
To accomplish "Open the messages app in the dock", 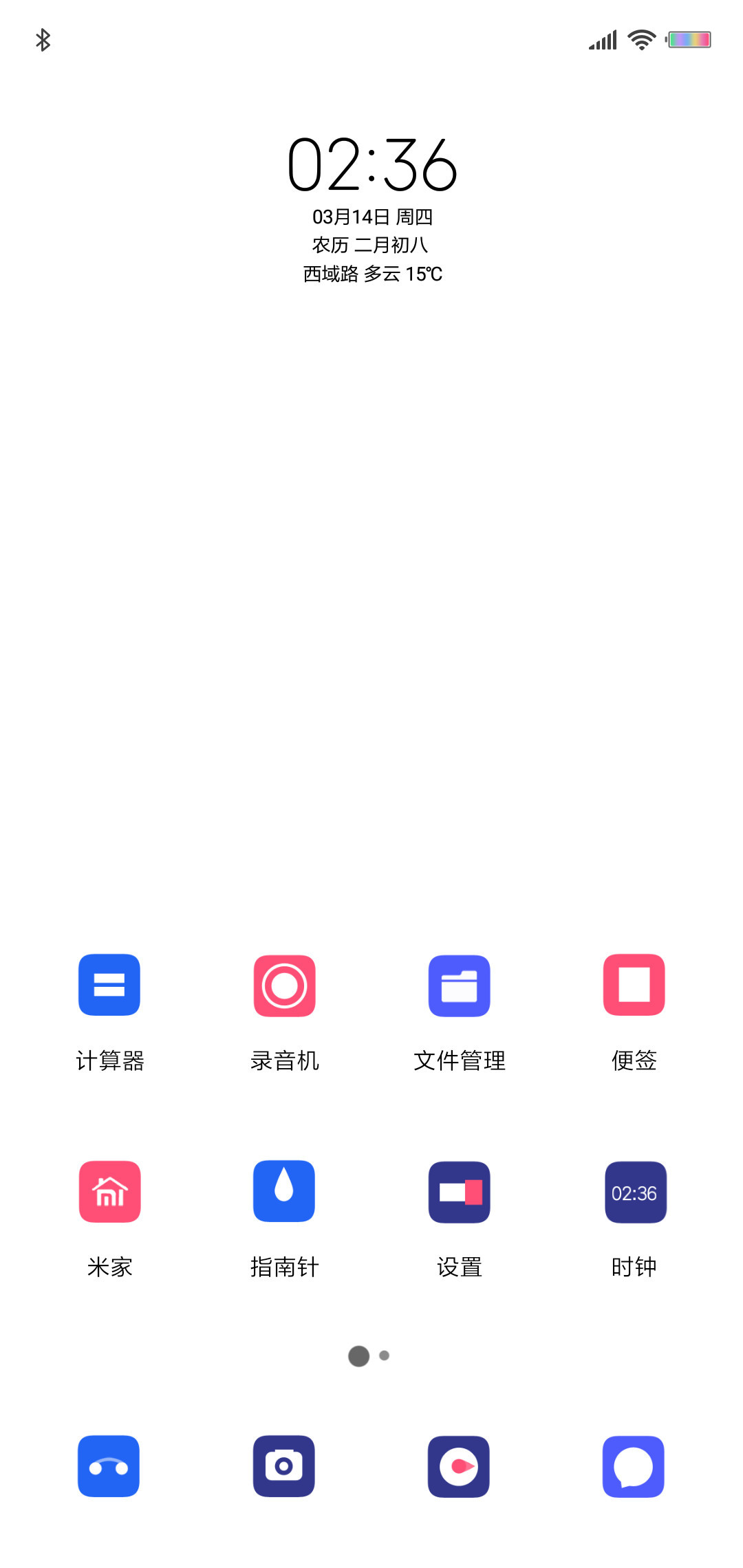I will [x=634, y=1466].
